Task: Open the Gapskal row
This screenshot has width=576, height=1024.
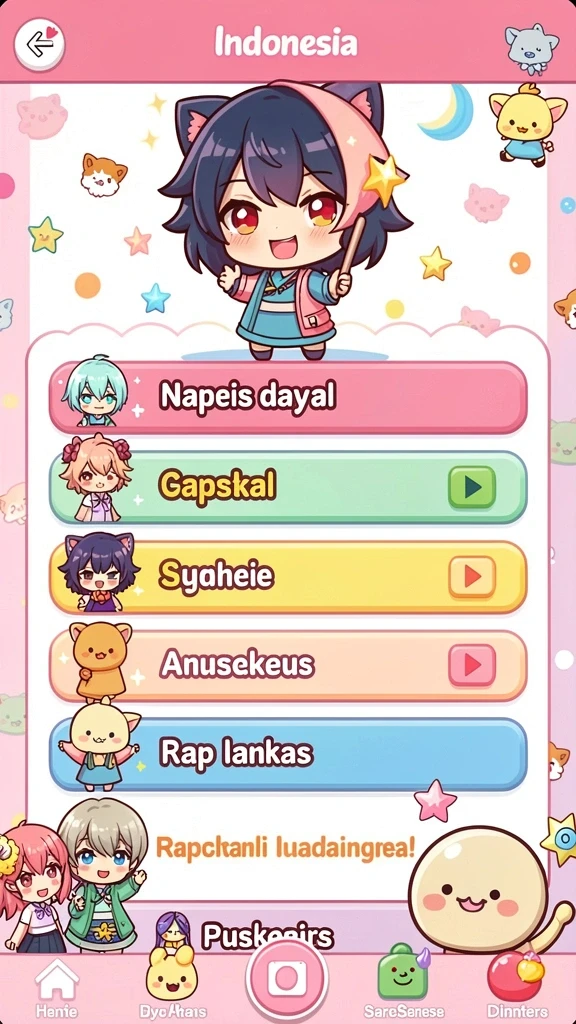Action: (x=288, y=487)
